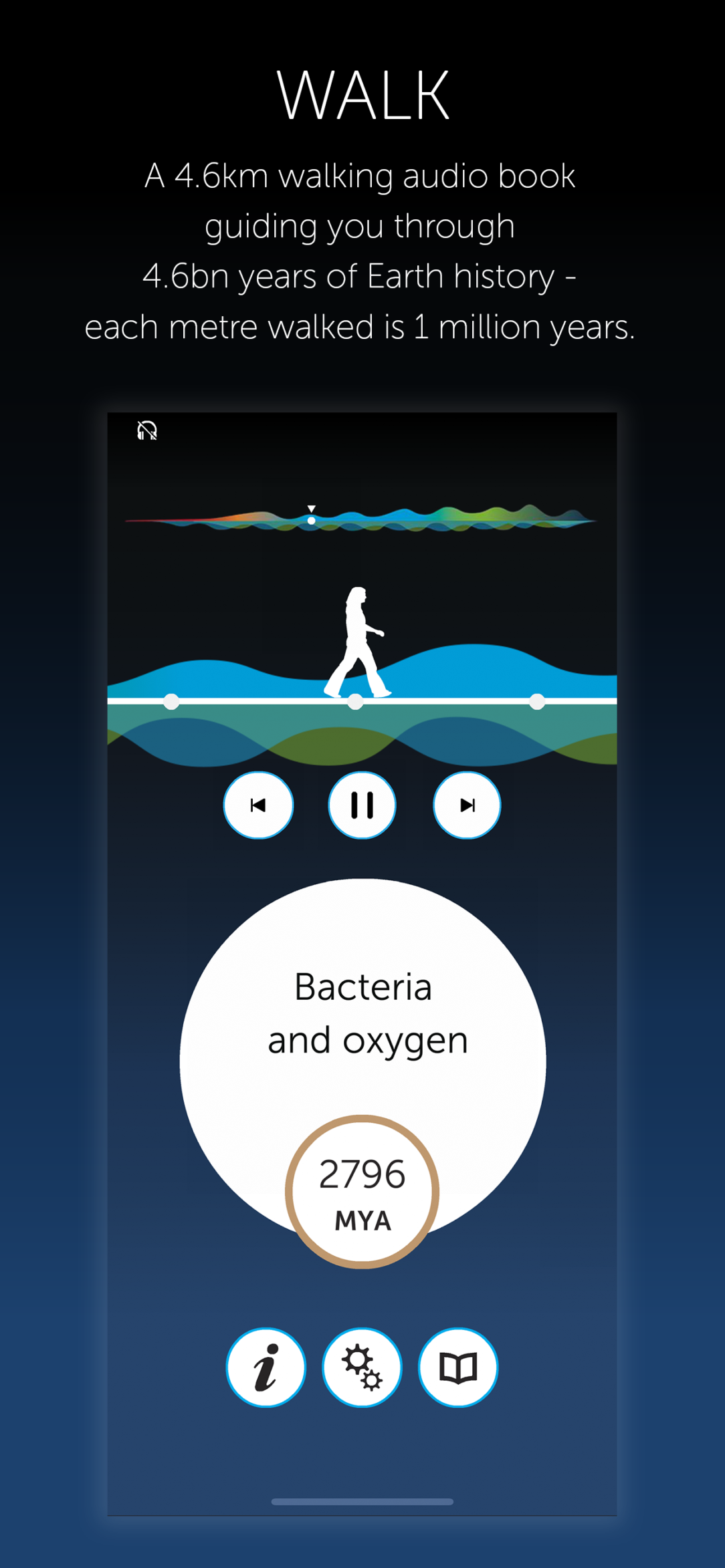Open the info panel via the i icon
The height and width of the screenshot is (1568, 725).
[266, 1367]
